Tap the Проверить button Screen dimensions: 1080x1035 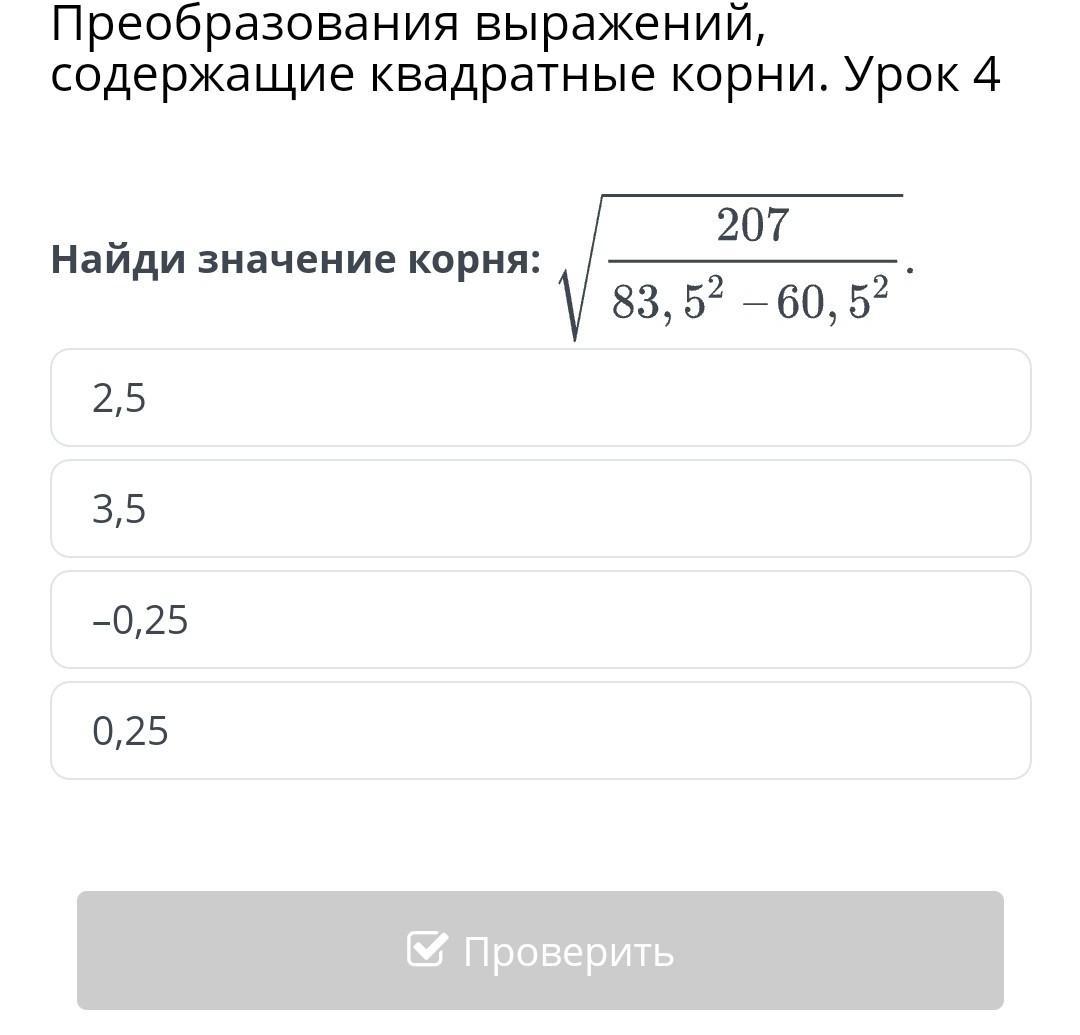540,950
